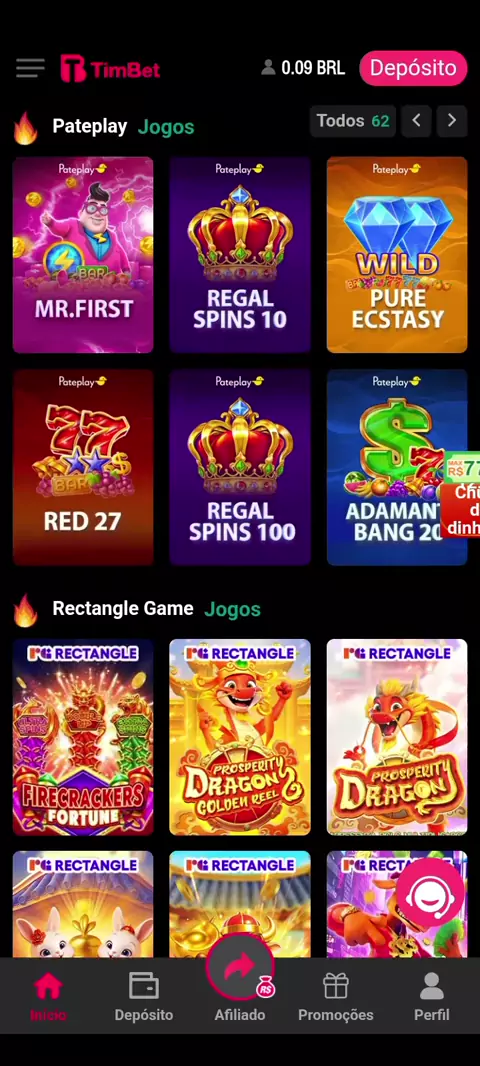Screen dimensions: 480x1066
Task: Go to the Afiliado tab
Action: pyautogui.click(x=240, y=986)
